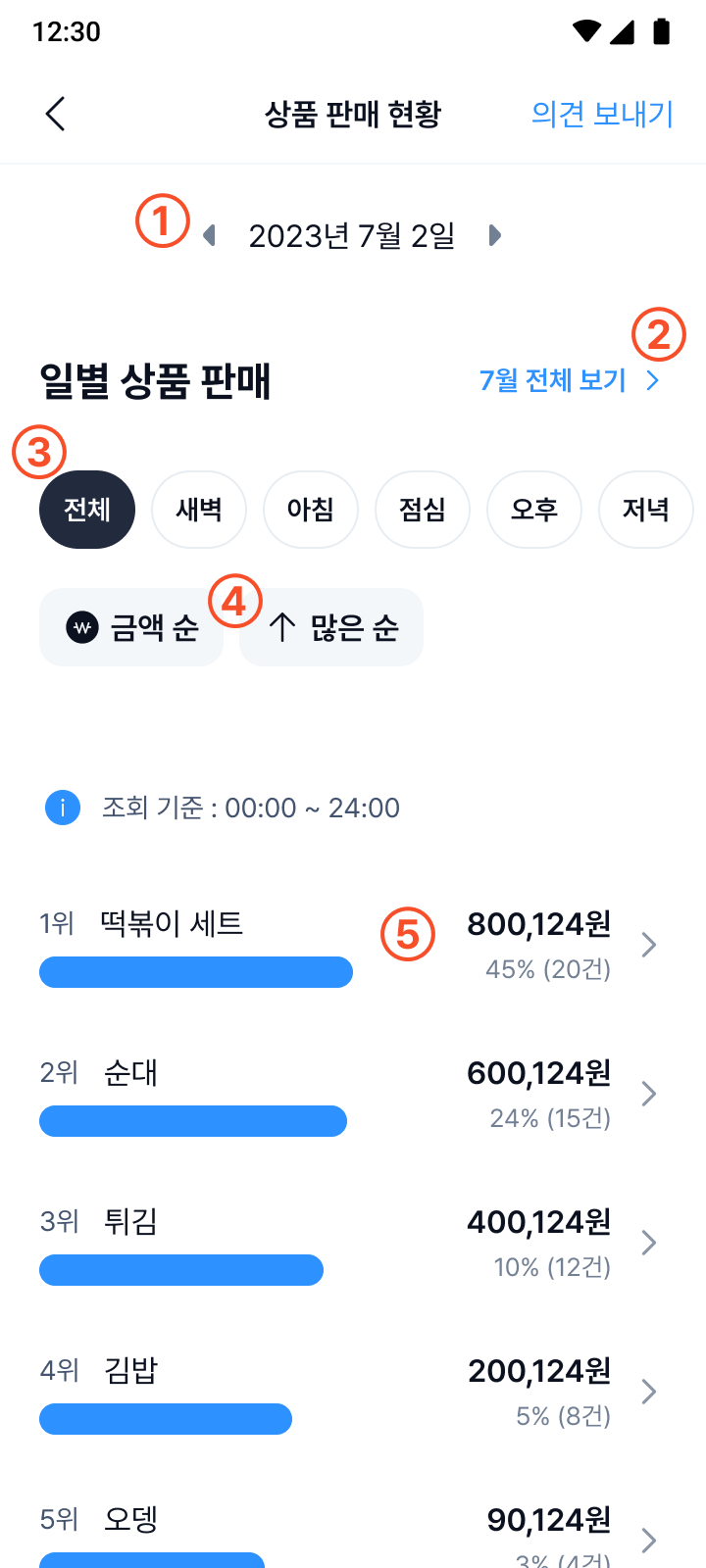Go to previous day arrow
The width and height of the screenshot is (706, 1568).
click(x=209, y=235)
